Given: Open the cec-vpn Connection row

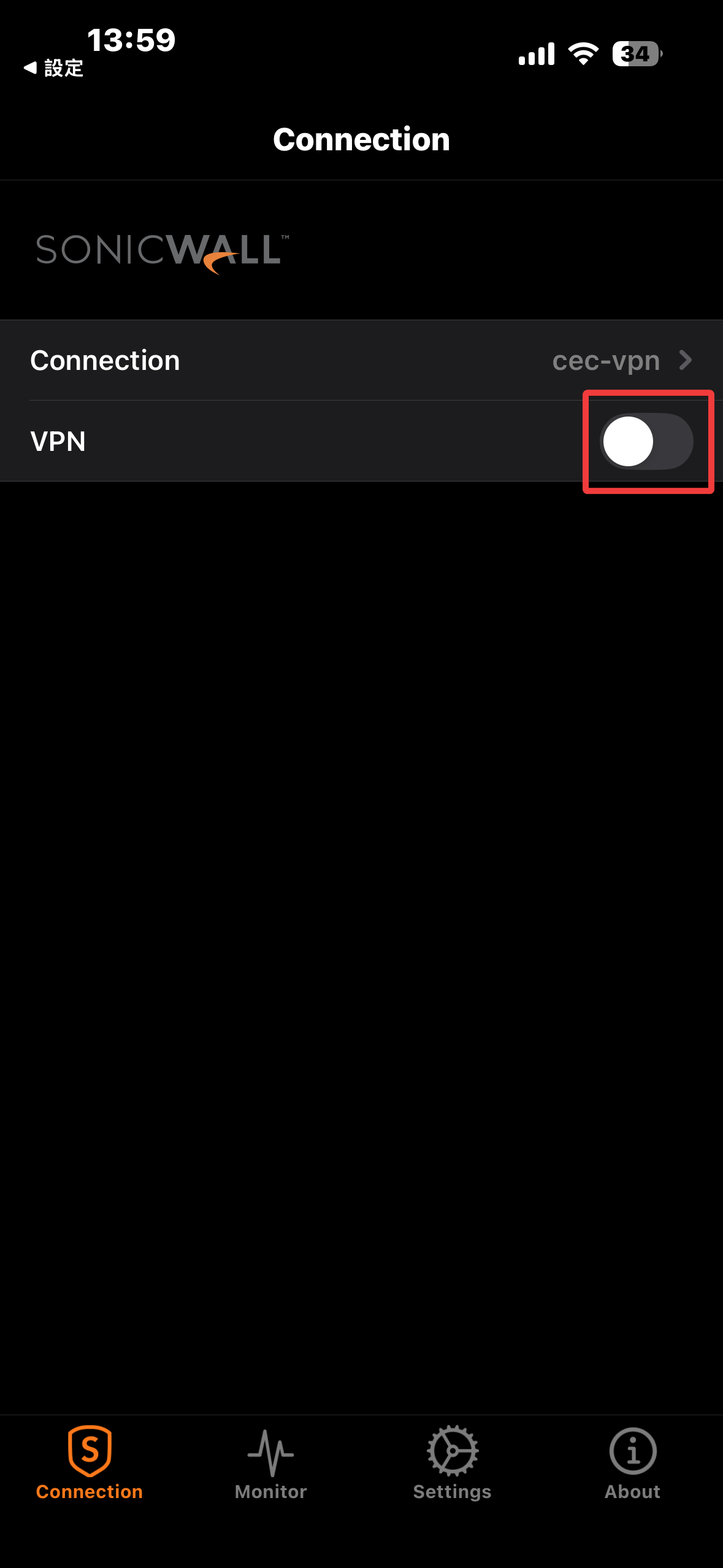Looking at the screenshot, I should [x=361, y=360].
